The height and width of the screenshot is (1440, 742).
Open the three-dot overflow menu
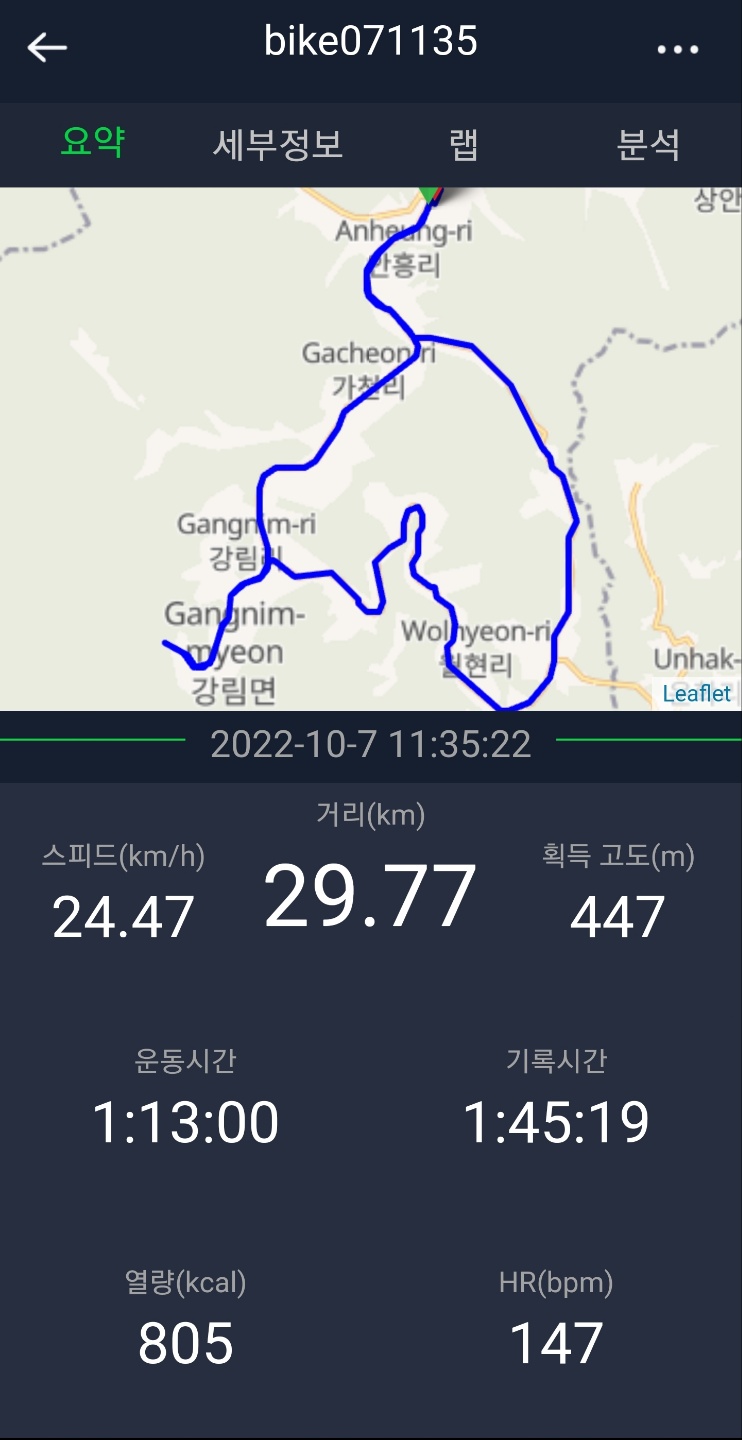tap(677, 49)
